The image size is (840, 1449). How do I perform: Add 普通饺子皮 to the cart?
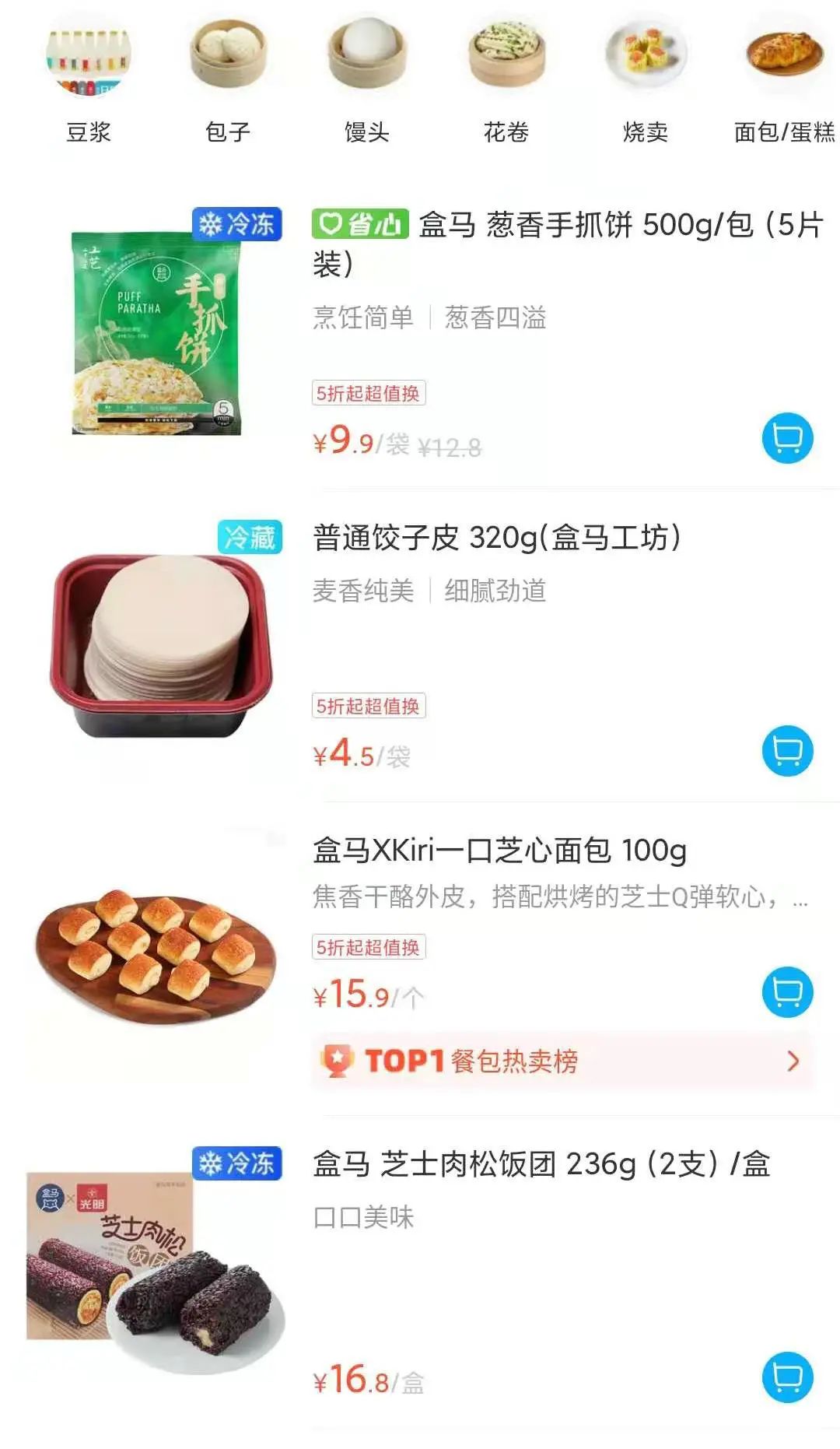click(x=787, y=751)
